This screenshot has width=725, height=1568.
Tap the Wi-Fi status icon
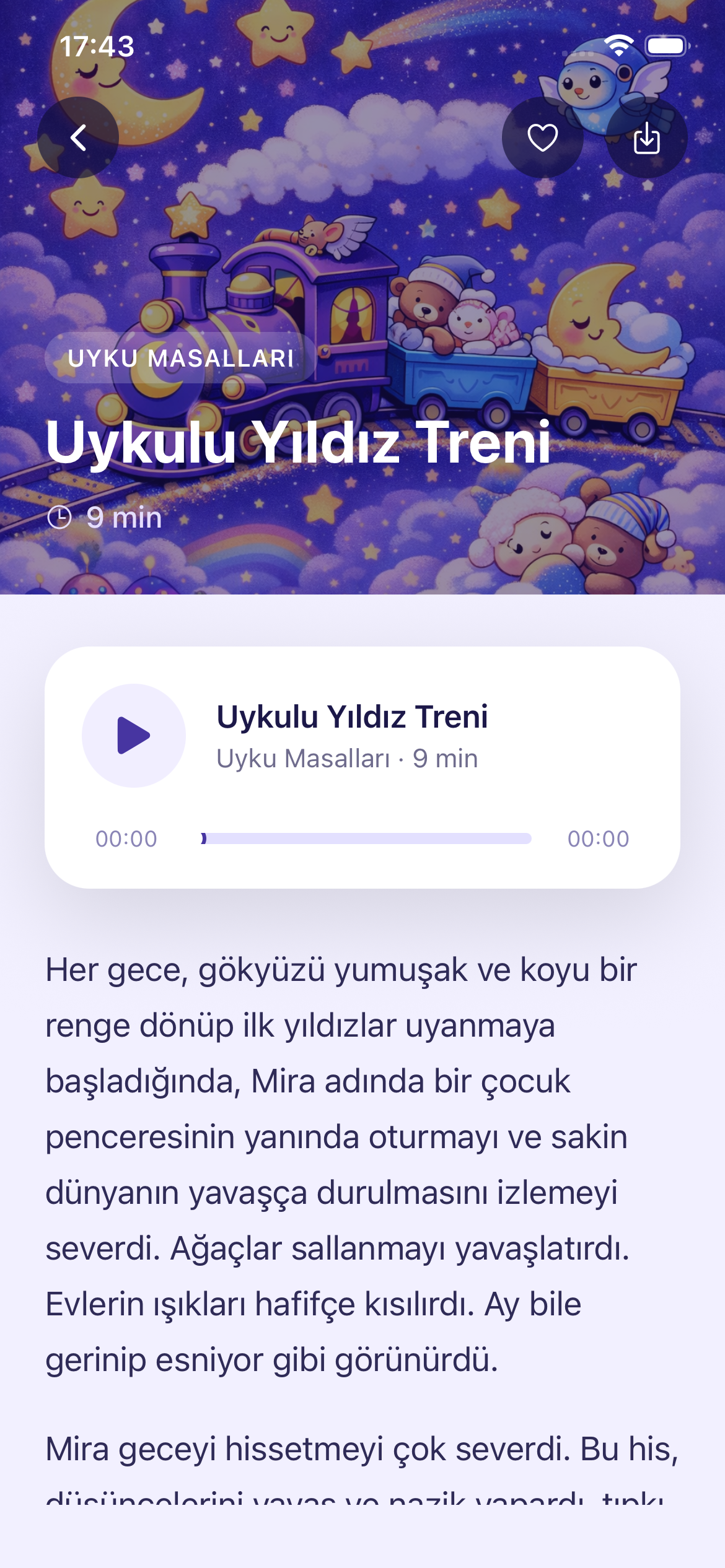pyautogui.click(x=618, y=45)
